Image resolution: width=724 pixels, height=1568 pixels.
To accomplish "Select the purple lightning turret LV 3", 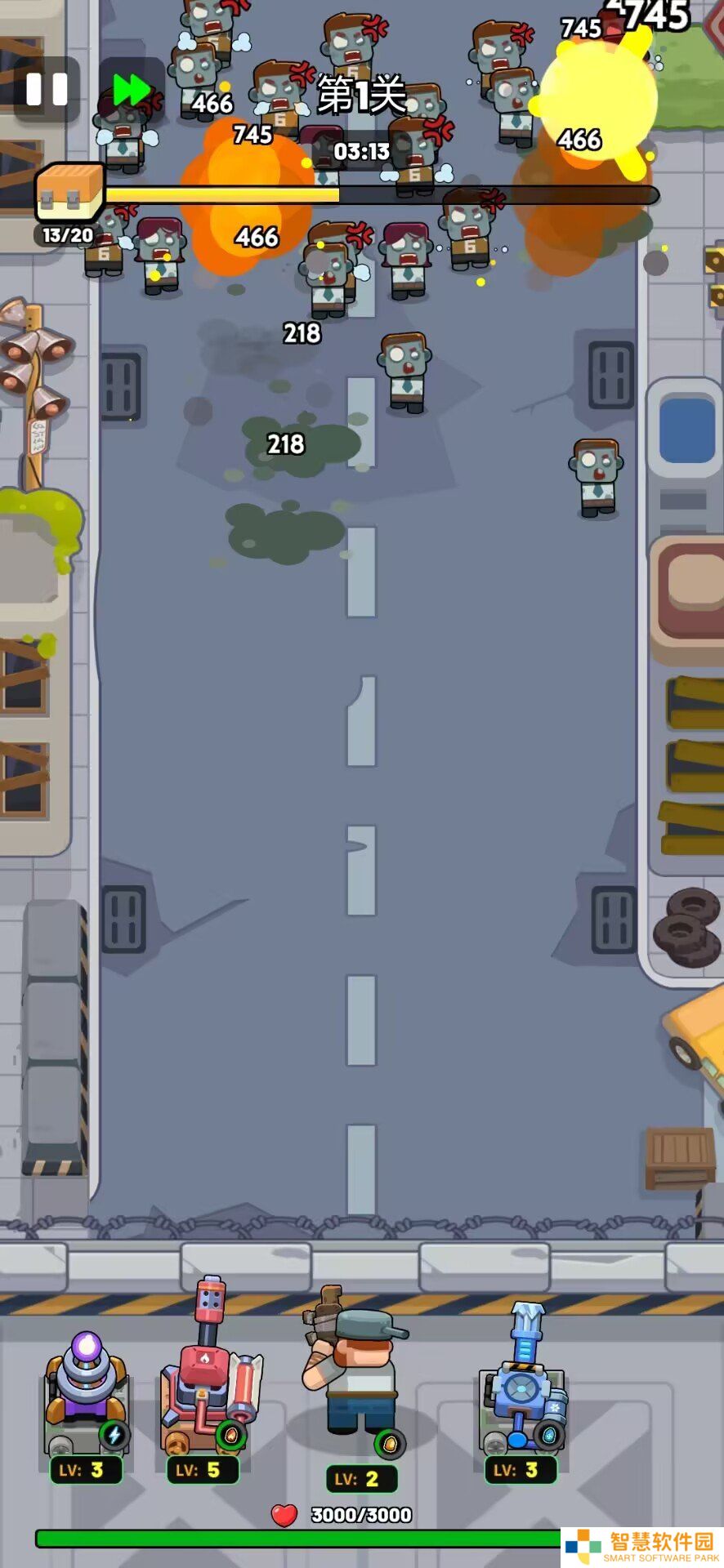I will tap(86, 1396).
